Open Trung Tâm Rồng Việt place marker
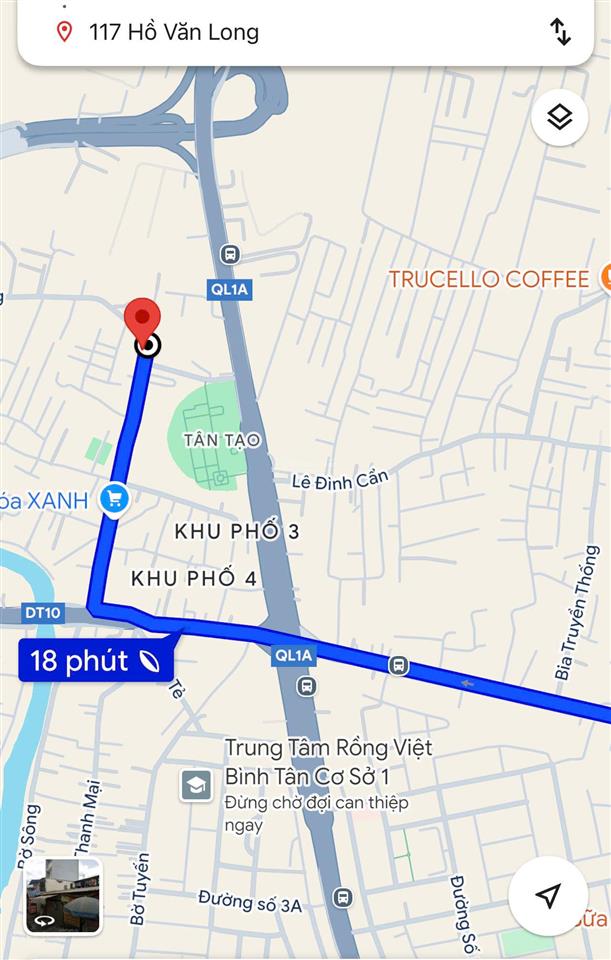The width and height of the screenshot is (611, 960). (x=196, y=785)
